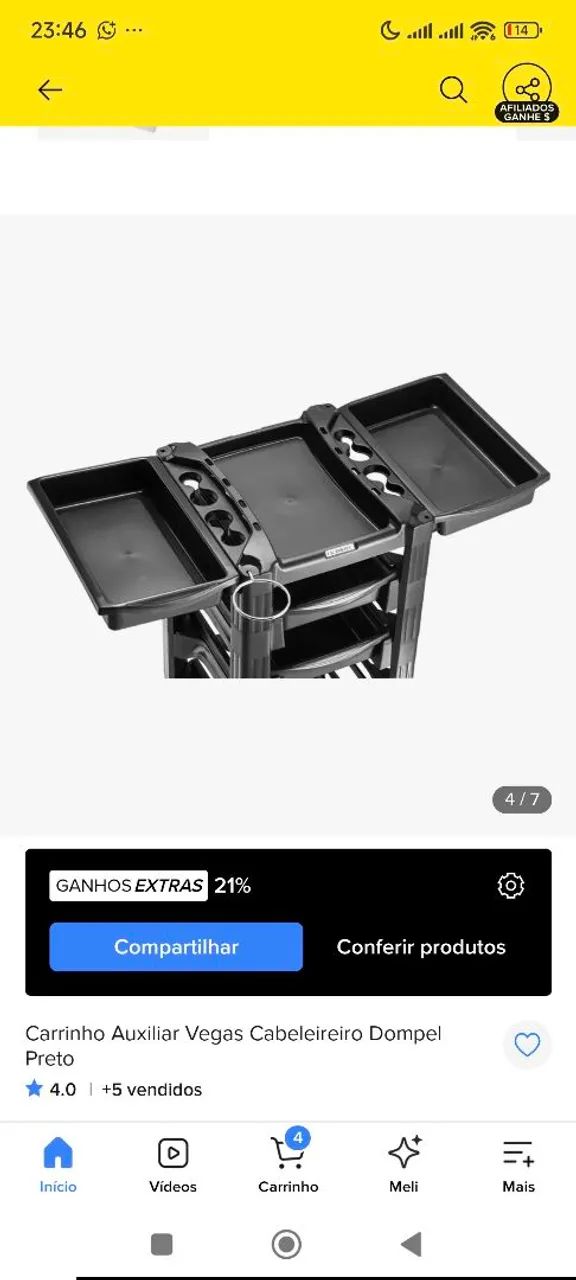Open the Mais menu tab
Viewport: 576px width, 1280px height.
pyautogui.click(x=518, y=1165)
